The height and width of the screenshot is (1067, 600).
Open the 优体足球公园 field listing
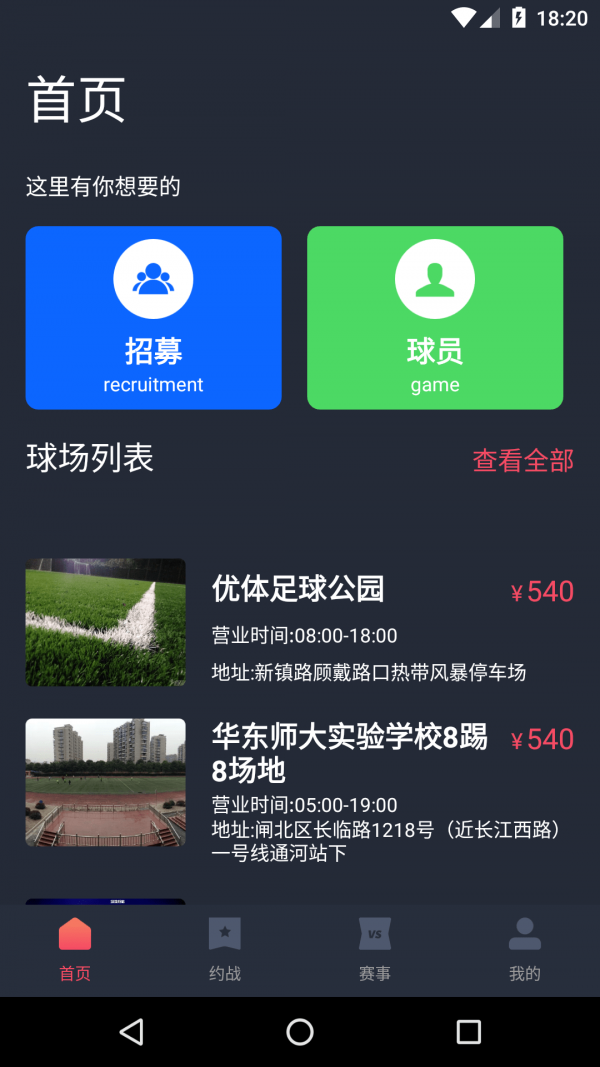point(298,622)
